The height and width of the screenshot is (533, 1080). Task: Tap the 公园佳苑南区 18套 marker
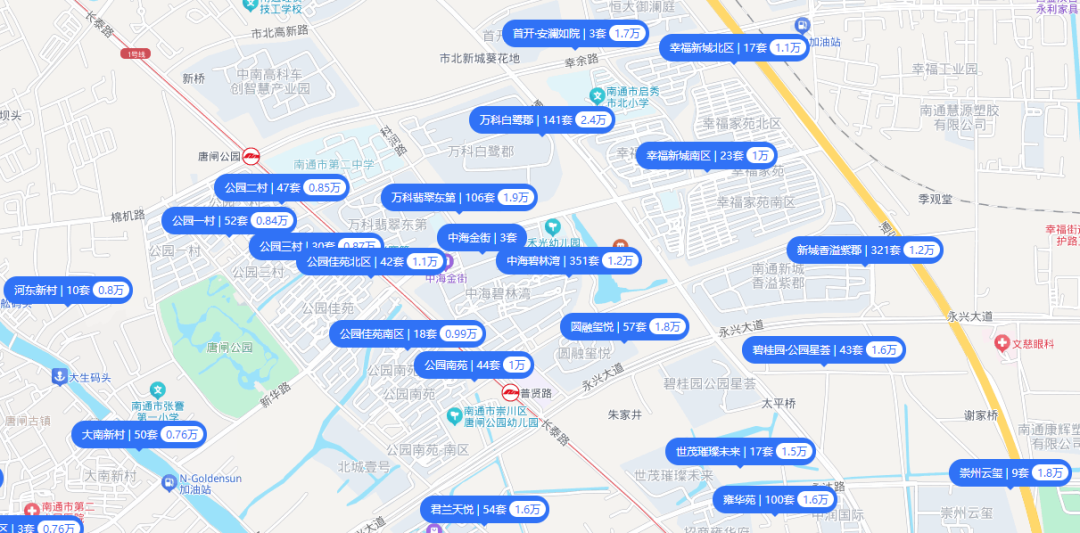pos(408,334)
